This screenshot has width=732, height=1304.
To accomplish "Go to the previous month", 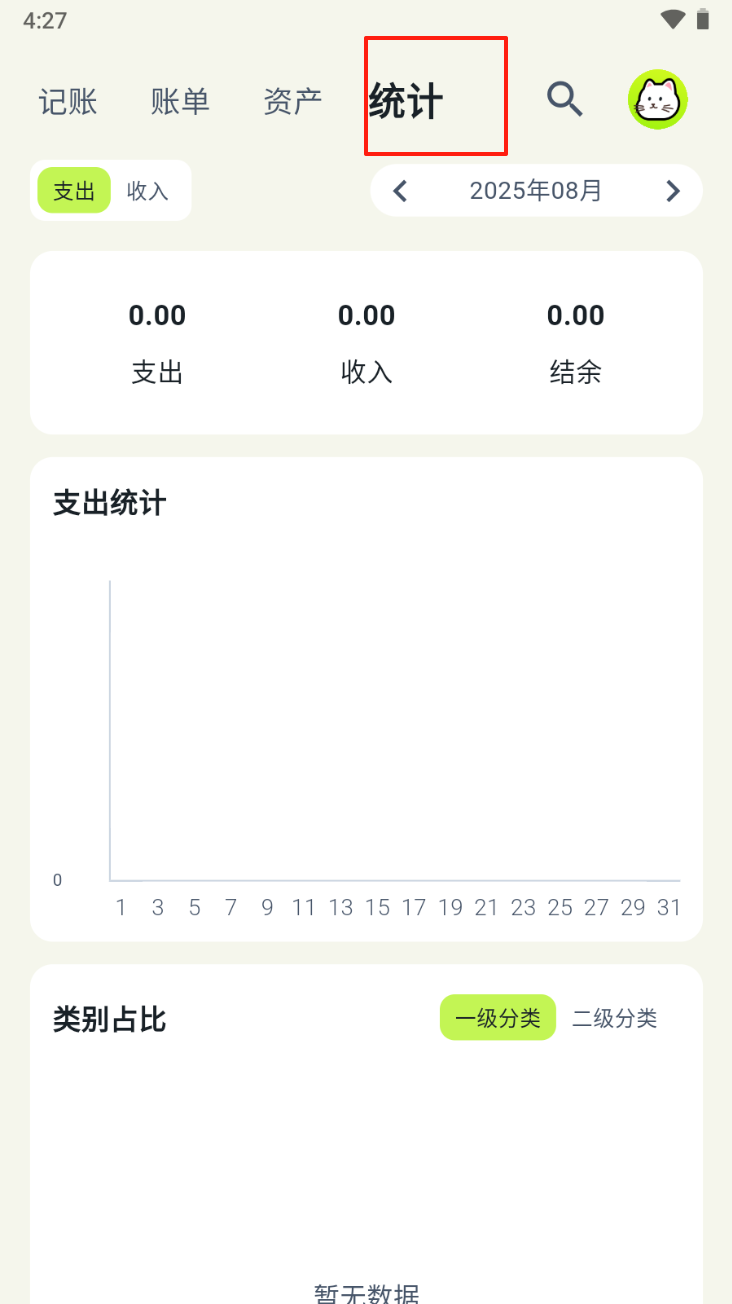I will [x=400, y=191].
